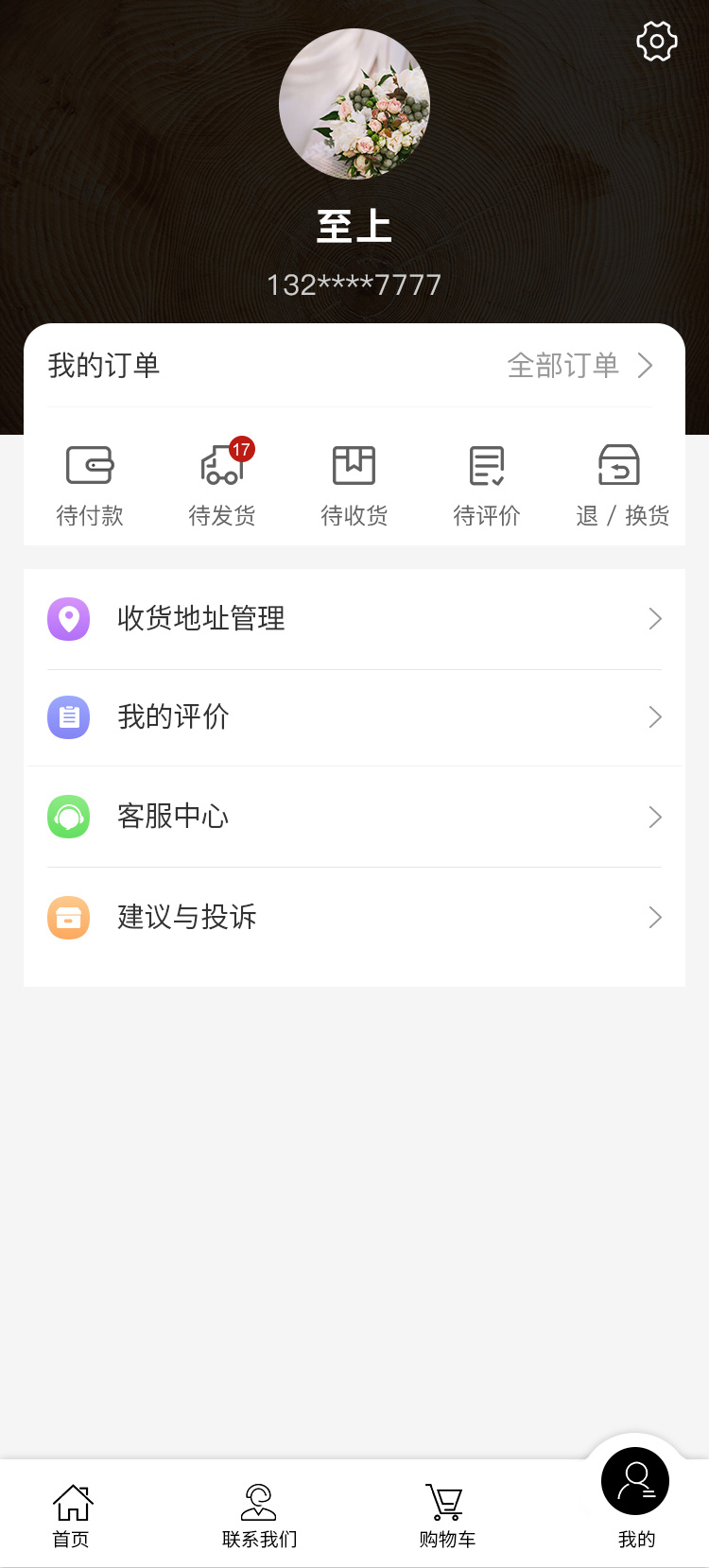
Task: Open my reviews (我的评价)
Action: (354, 717)
